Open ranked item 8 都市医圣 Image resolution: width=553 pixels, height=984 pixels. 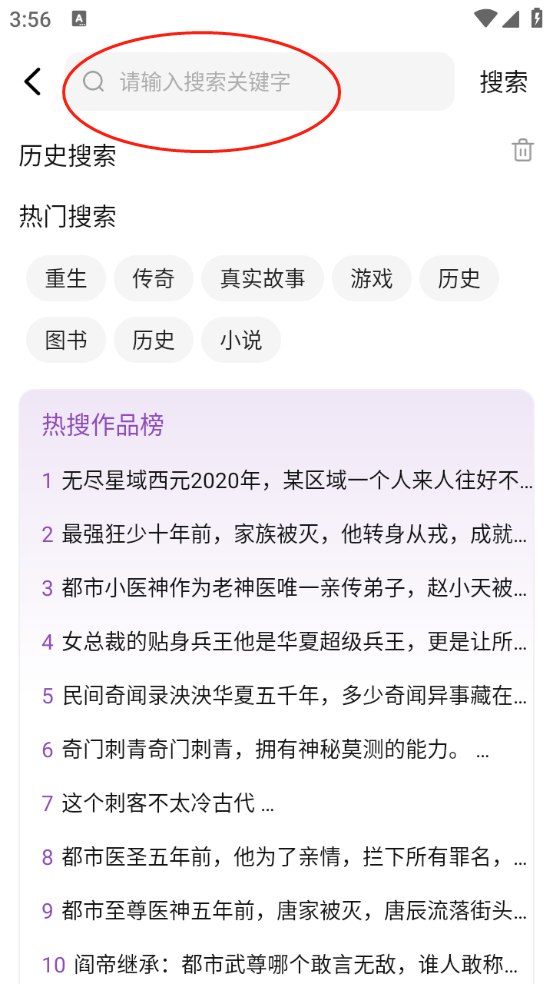click(284, 857)
